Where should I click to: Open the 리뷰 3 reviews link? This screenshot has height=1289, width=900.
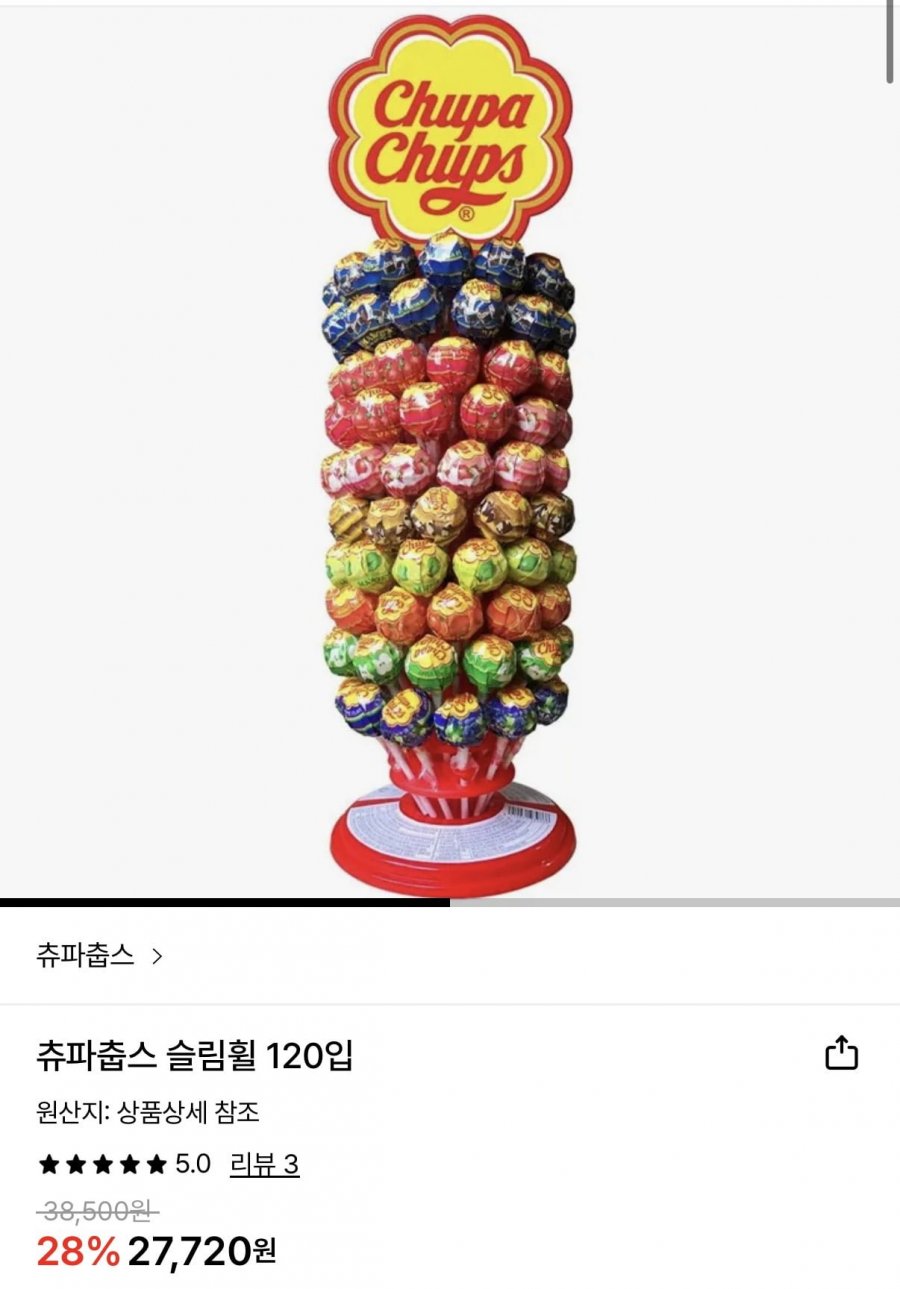point(264,1164)
